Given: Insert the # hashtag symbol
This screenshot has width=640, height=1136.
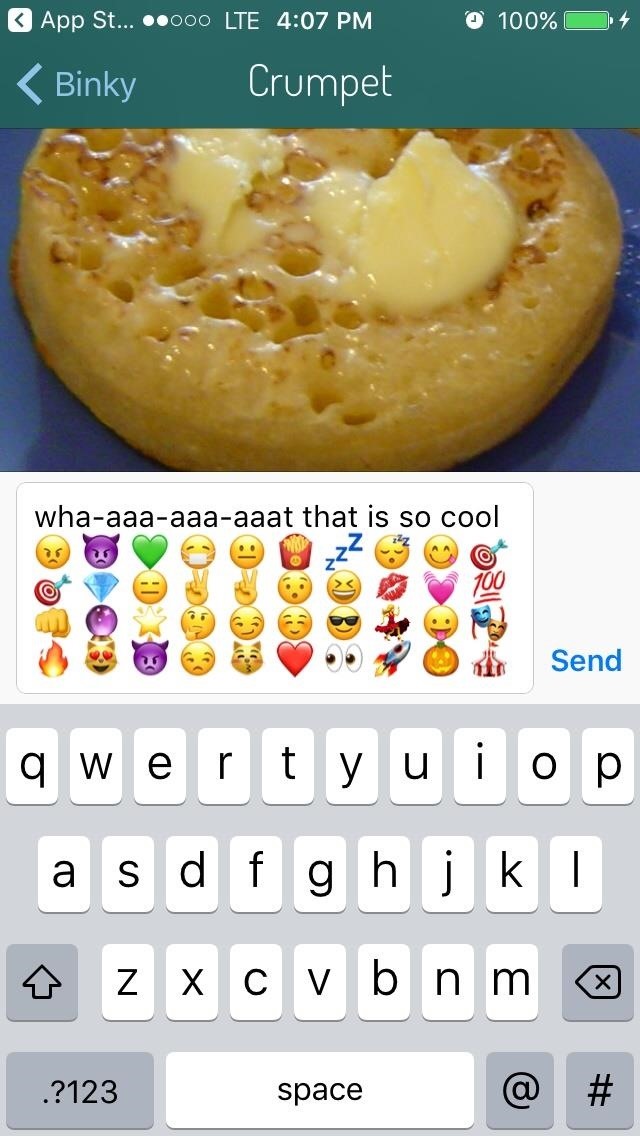Looking at the screenshot, I should [599, 1090].
